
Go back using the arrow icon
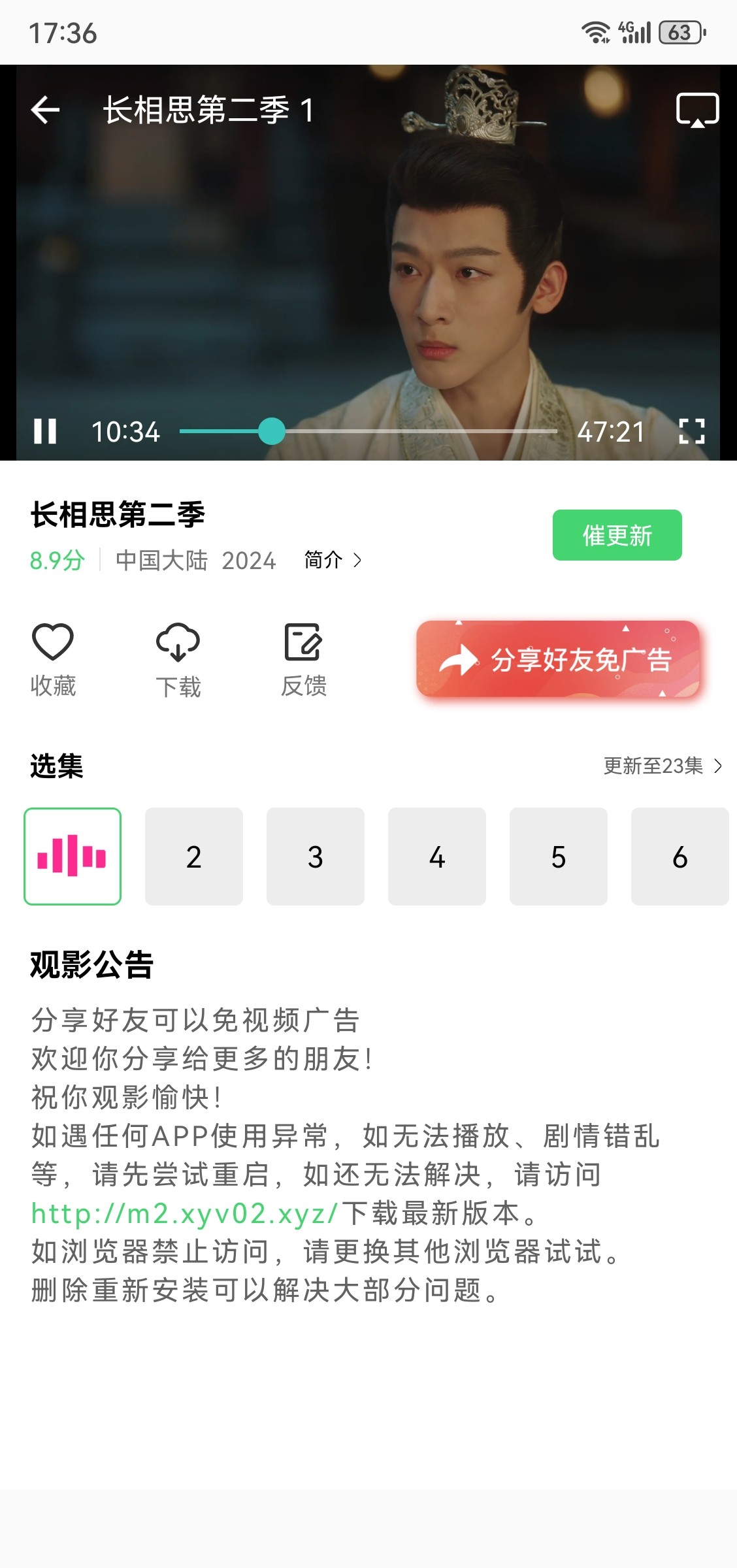[45, 110]
